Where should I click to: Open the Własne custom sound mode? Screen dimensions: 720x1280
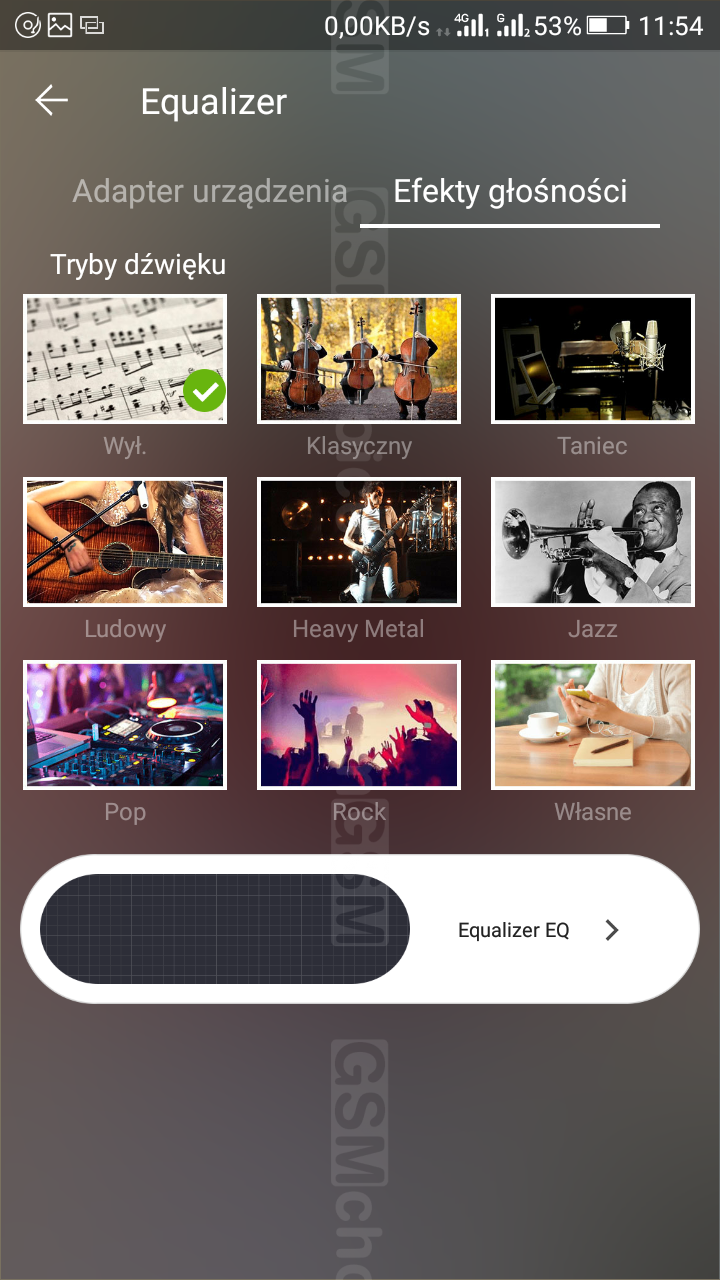[593, 725]
